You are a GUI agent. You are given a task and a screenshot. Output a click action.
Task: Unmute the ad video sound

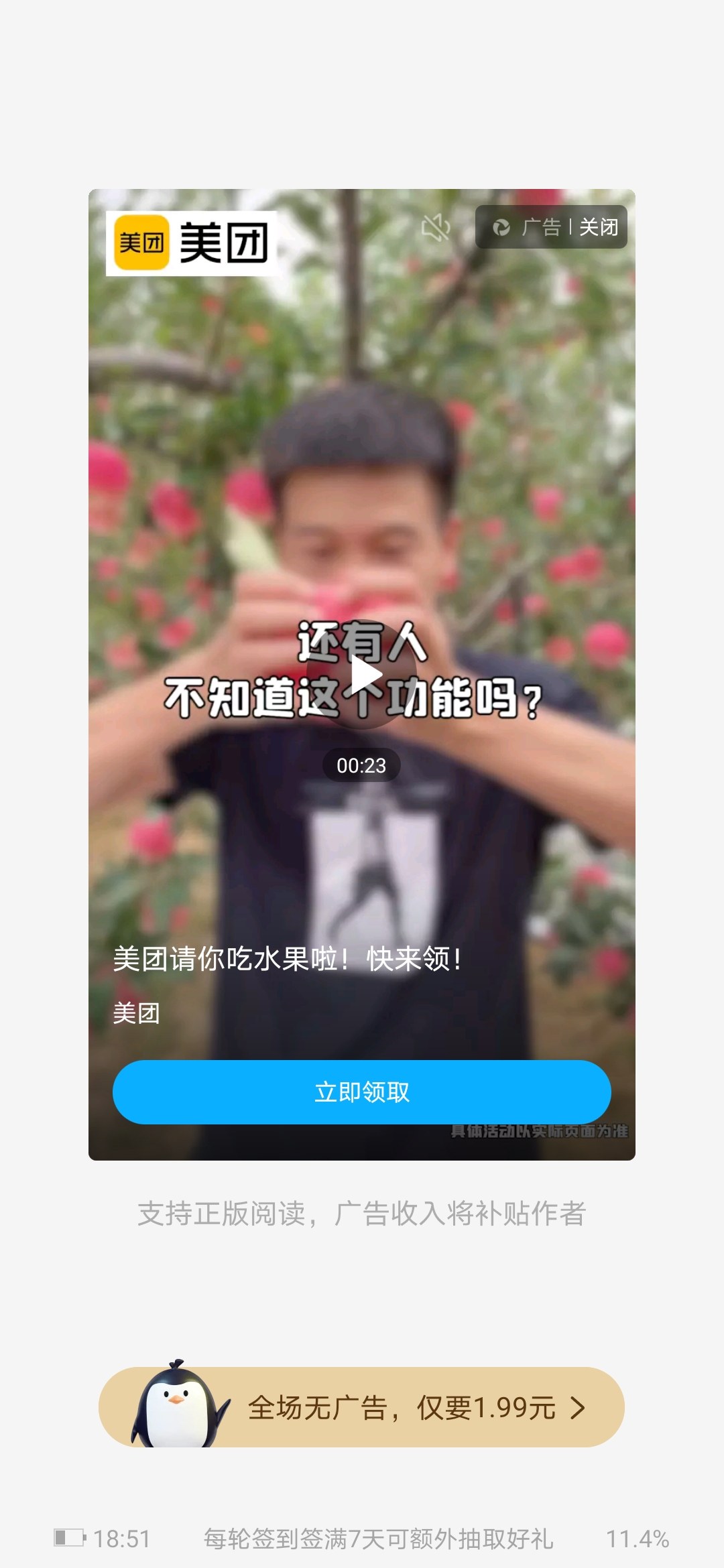pos(436,228)
